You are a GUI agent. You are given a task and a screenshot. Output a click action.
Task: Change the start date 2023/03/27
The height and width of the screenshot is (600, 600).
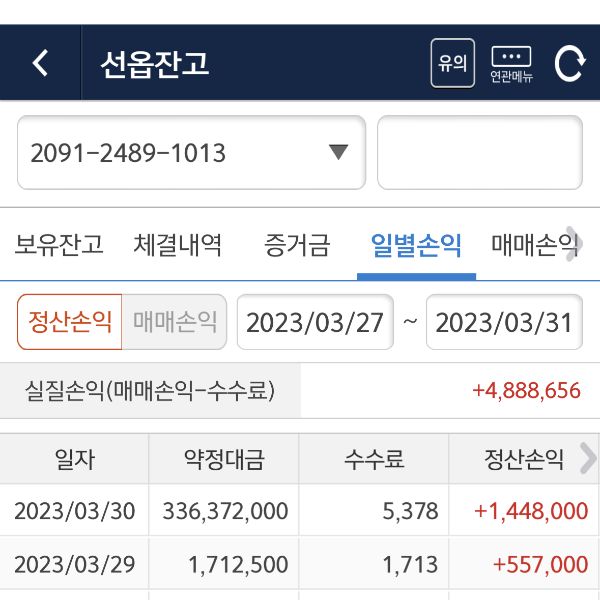tap(315, 322)
